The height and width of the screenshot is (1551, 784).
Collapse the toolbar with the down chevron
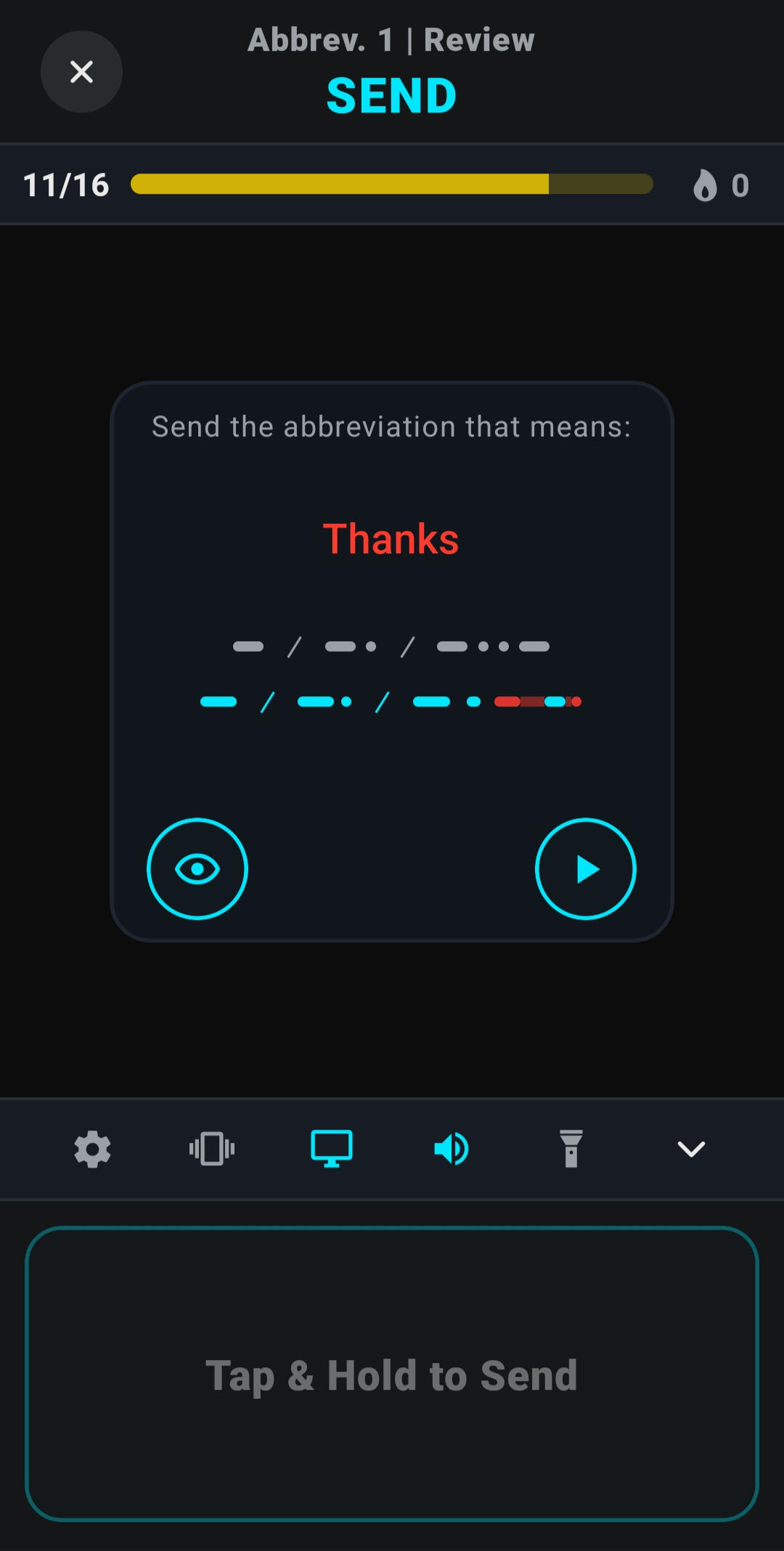click(691, 1149)
